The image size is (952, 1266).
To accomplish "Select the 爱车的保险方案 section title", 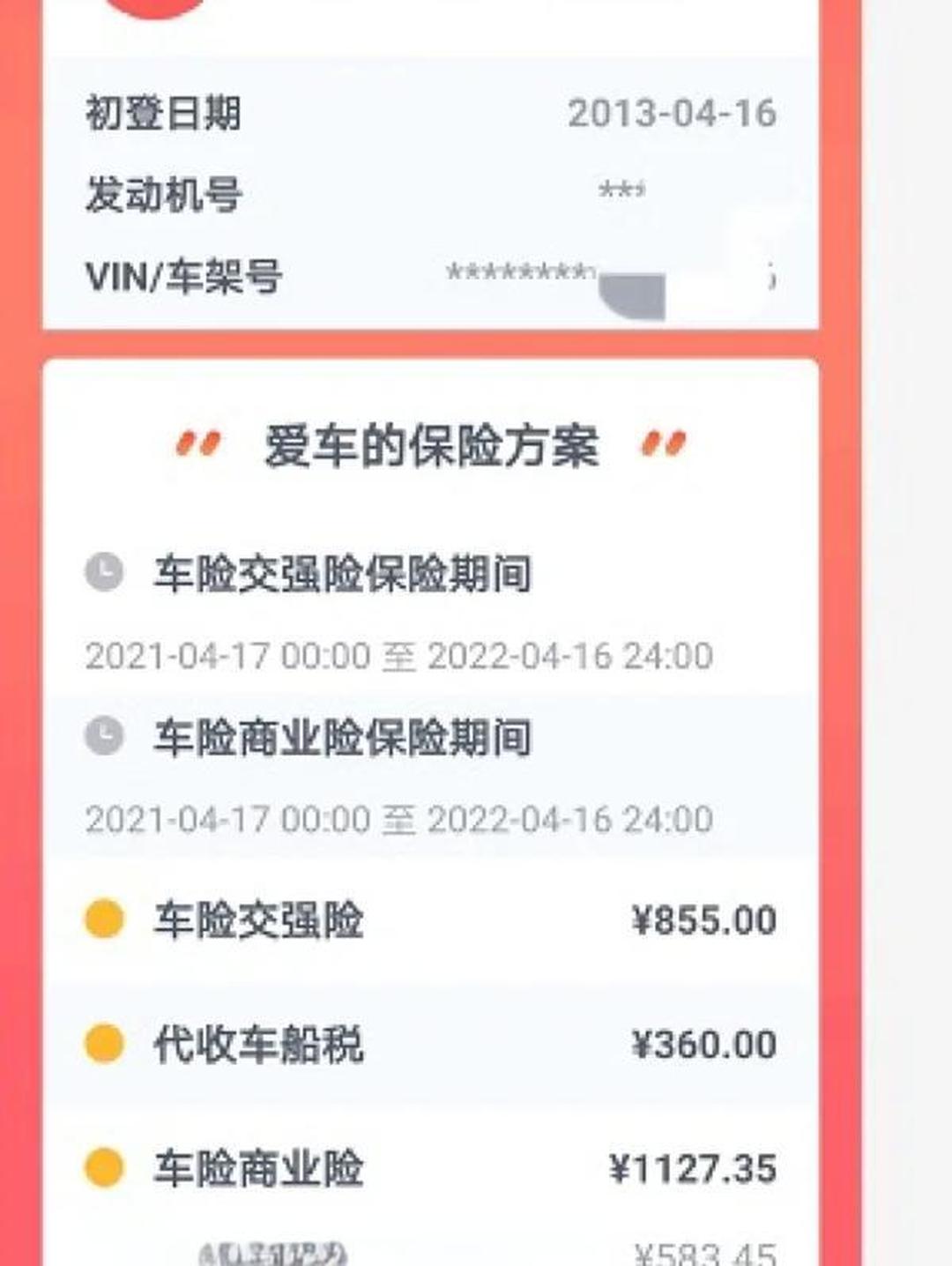I will coord(431,445).
